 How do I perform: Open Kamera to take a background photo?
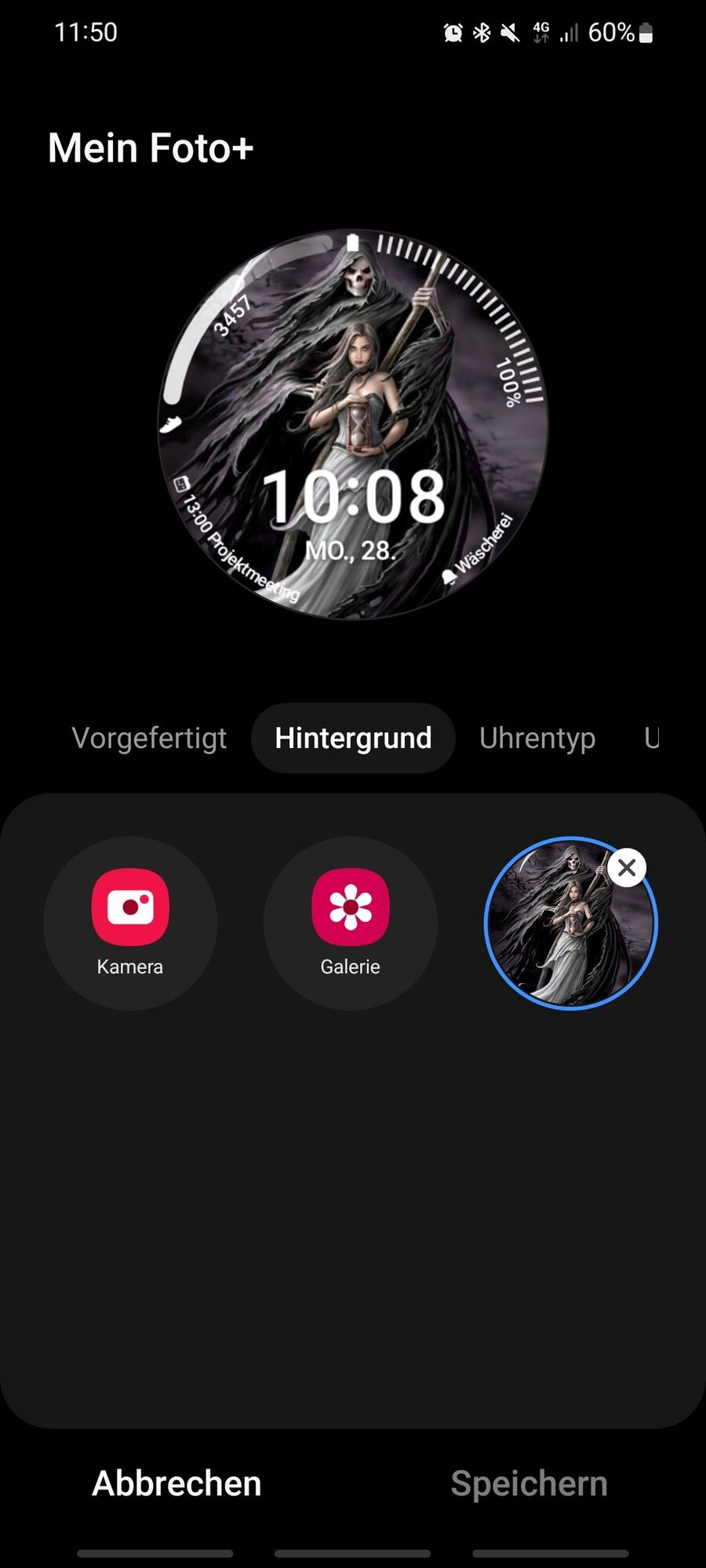click(x=130, y=922)
